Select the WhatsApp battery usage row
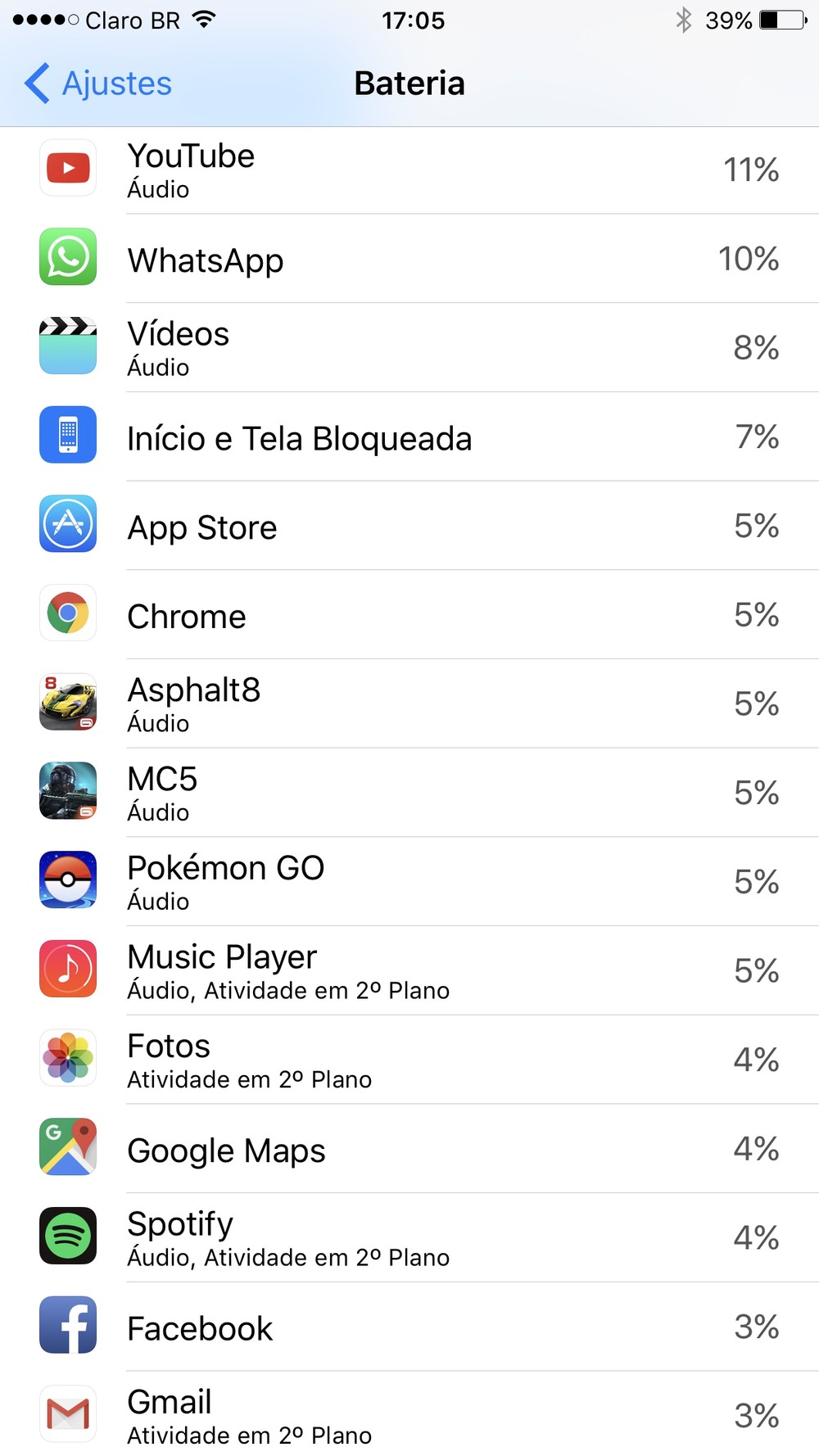This screenshot has height=1456, width=819. [409, 259]
